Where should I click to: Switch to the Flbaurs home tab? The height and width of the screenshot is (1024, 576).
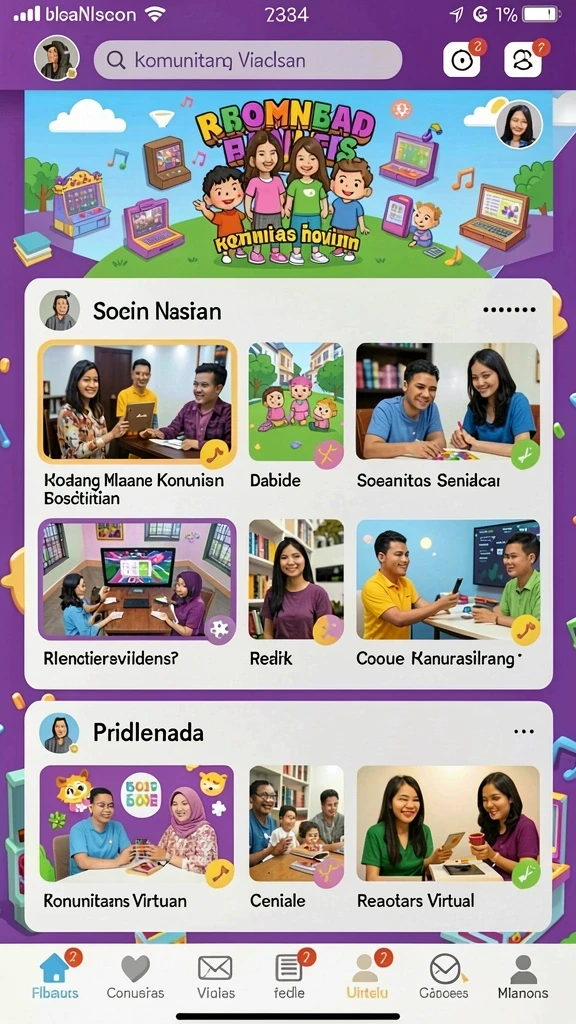click(x=56, y=976)
